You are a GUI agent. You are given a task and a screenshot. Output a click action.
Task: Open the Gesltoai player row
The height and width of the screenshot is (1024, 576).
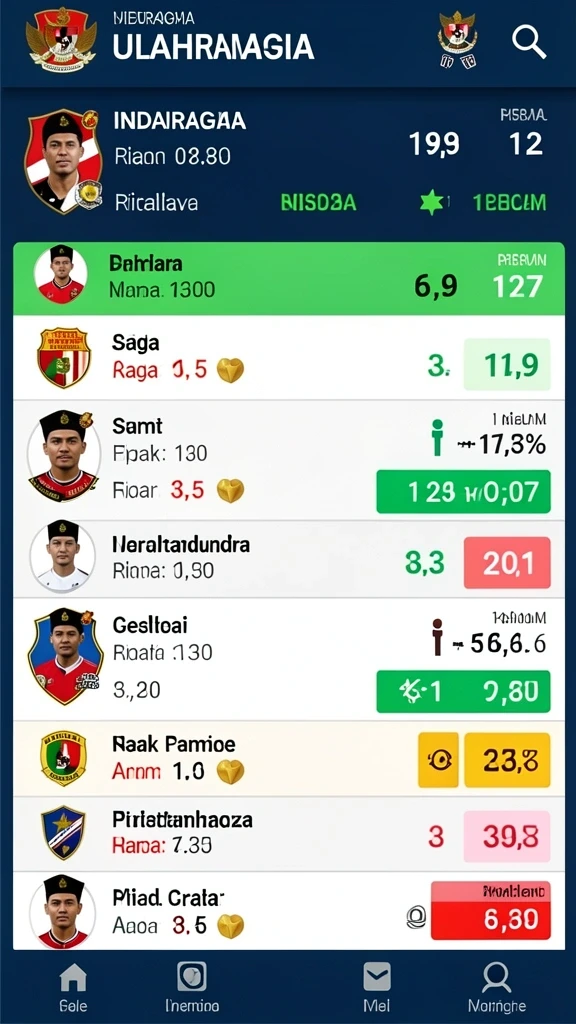[x=289, y=660]
